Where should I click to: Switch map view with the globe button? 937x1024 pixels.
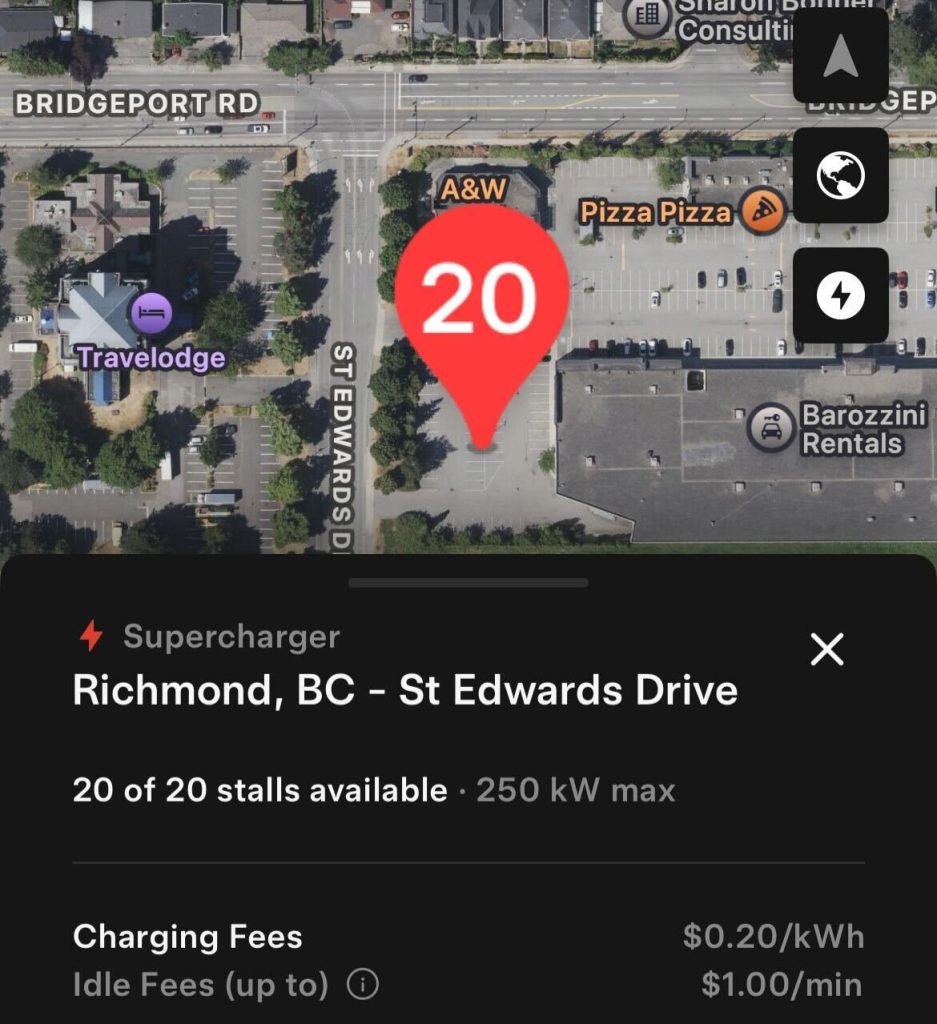tap(840, 176)
